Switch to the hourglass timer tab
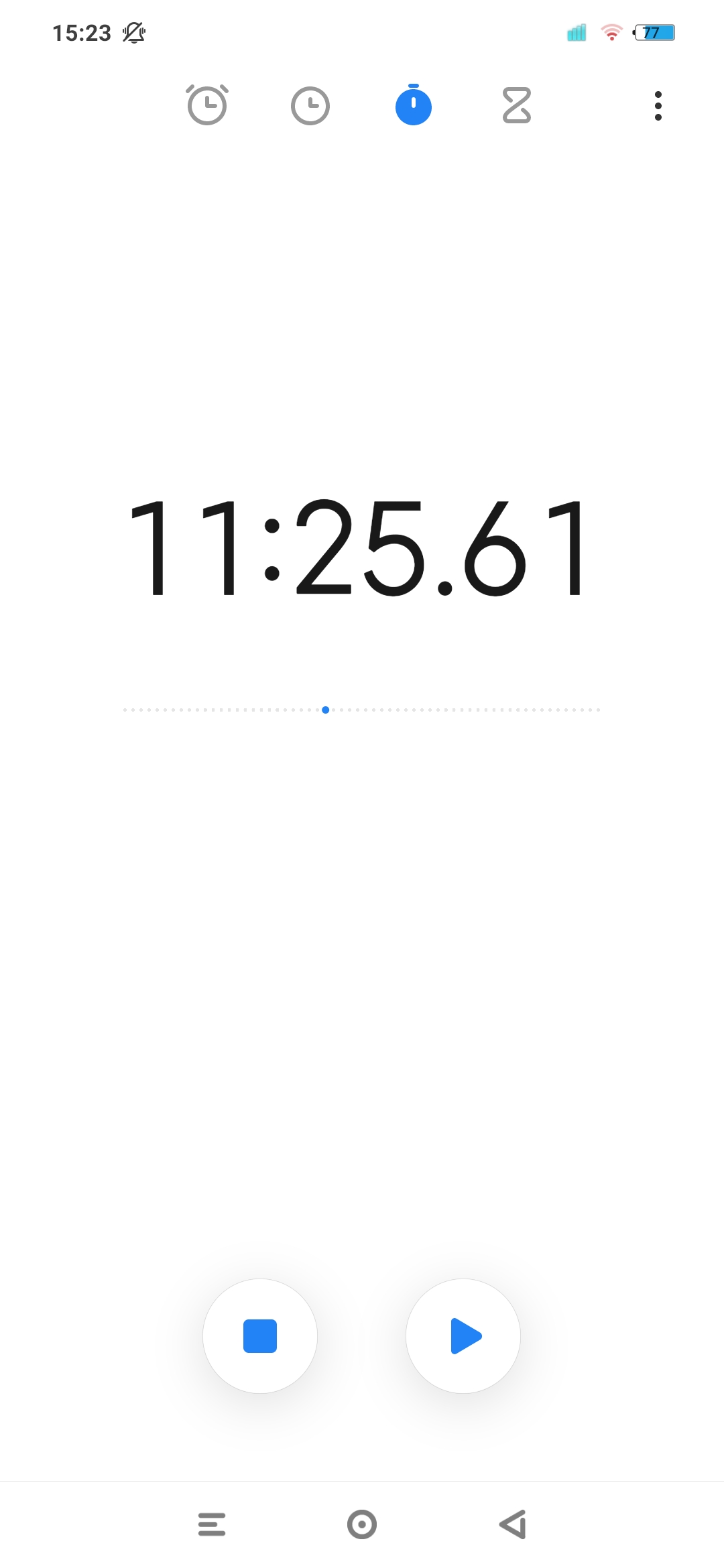The height and width of the screenshot is (1568, 724). (x=517, y=105)
